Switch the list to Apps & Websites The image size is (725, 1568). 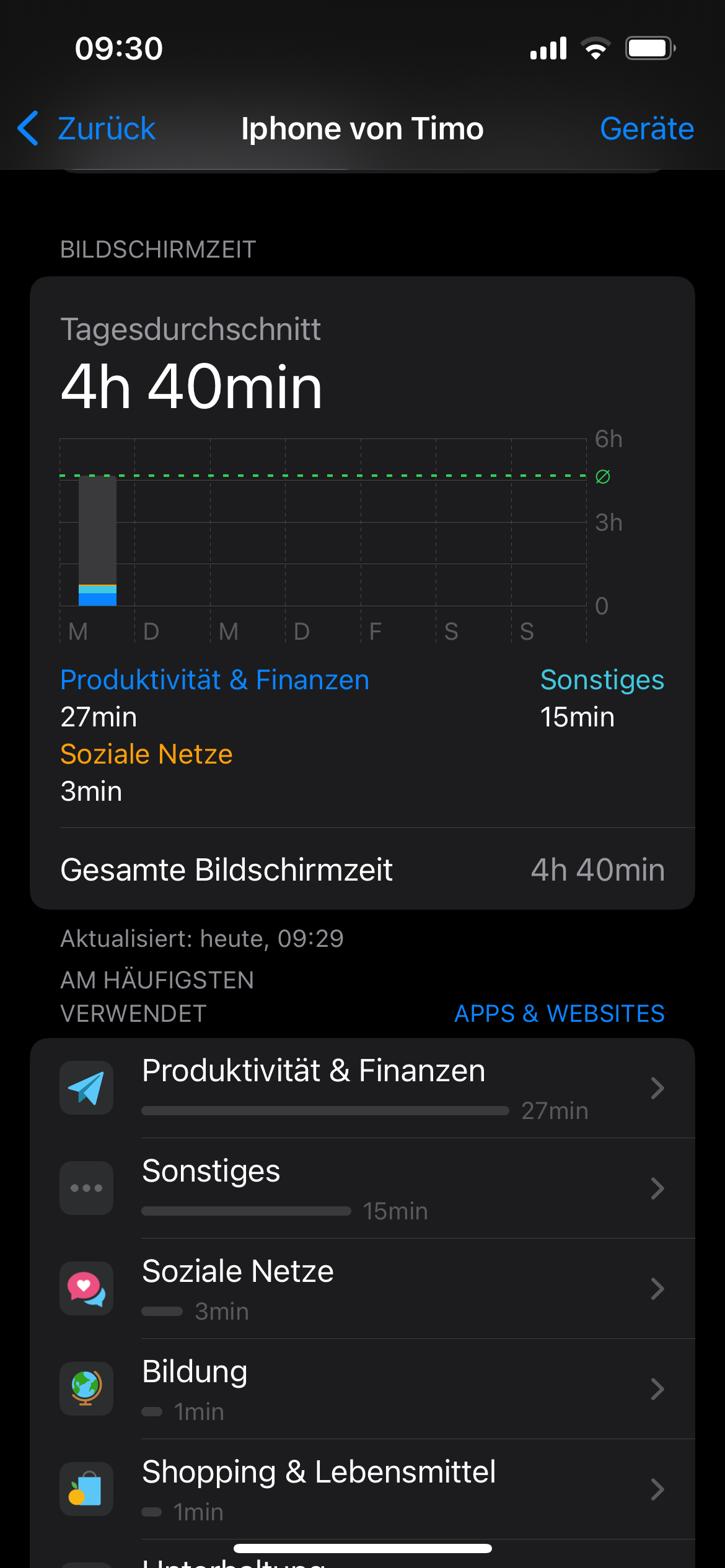(x=559, y=1014)
